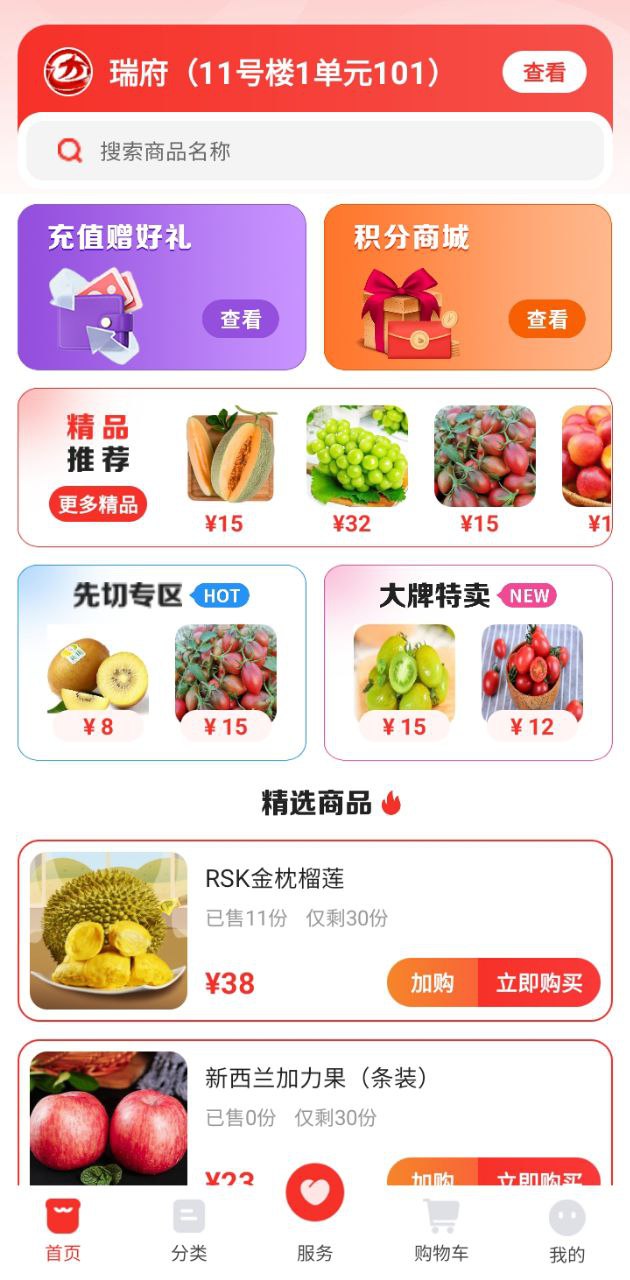Open the 积分商城 points mall card

tap(467, 287)
